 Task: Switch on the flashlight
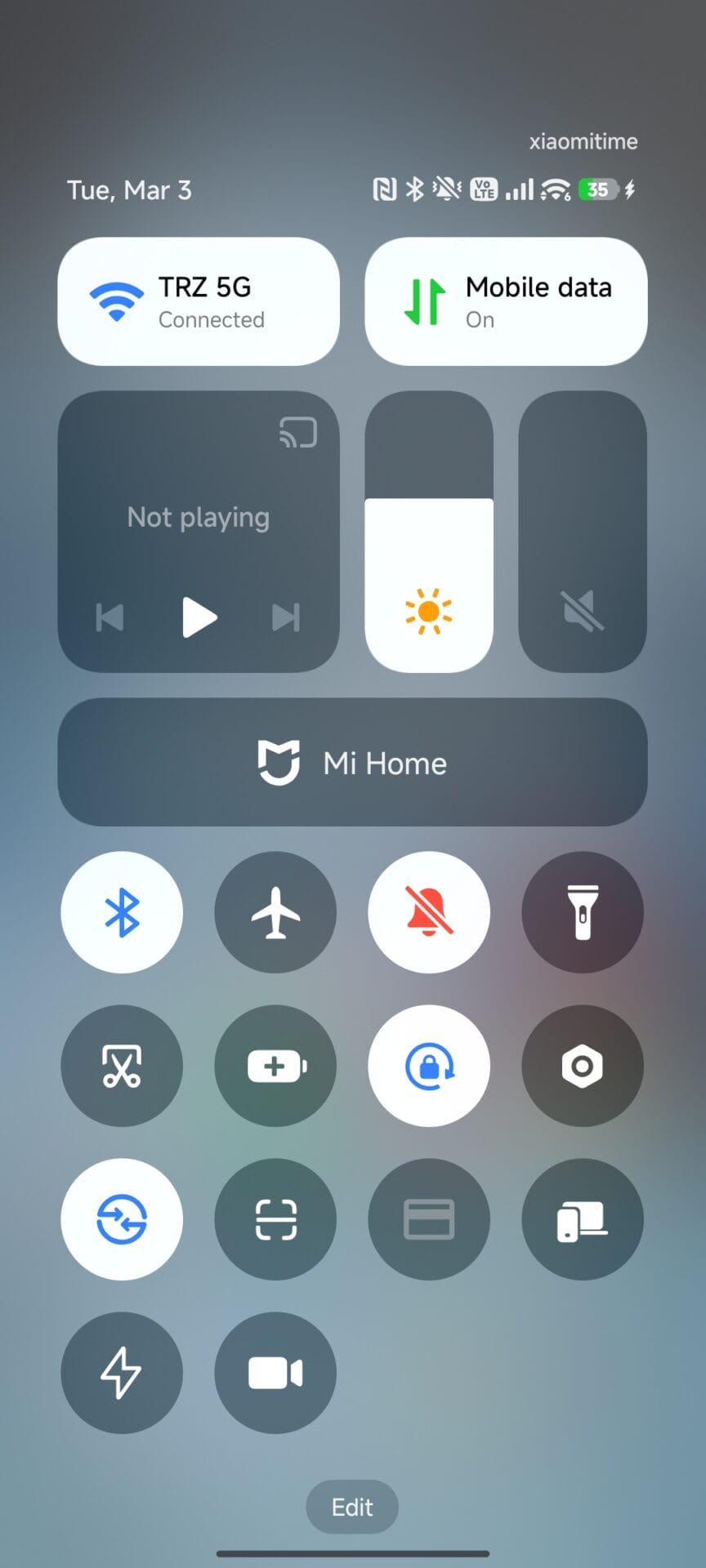click(x=583, y=912)
